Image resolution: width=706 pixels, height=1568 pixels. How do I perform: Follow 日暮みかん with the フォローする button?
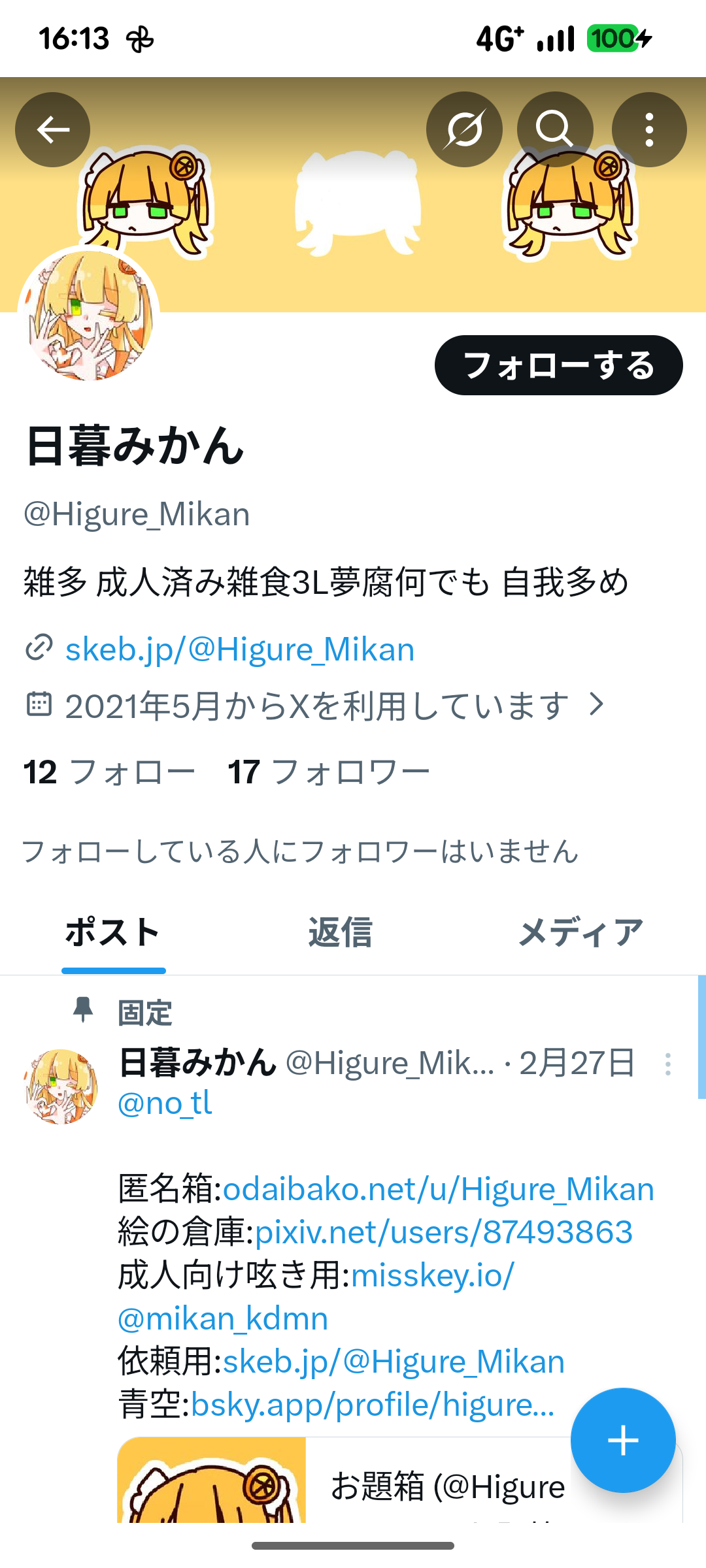point(559,365)
